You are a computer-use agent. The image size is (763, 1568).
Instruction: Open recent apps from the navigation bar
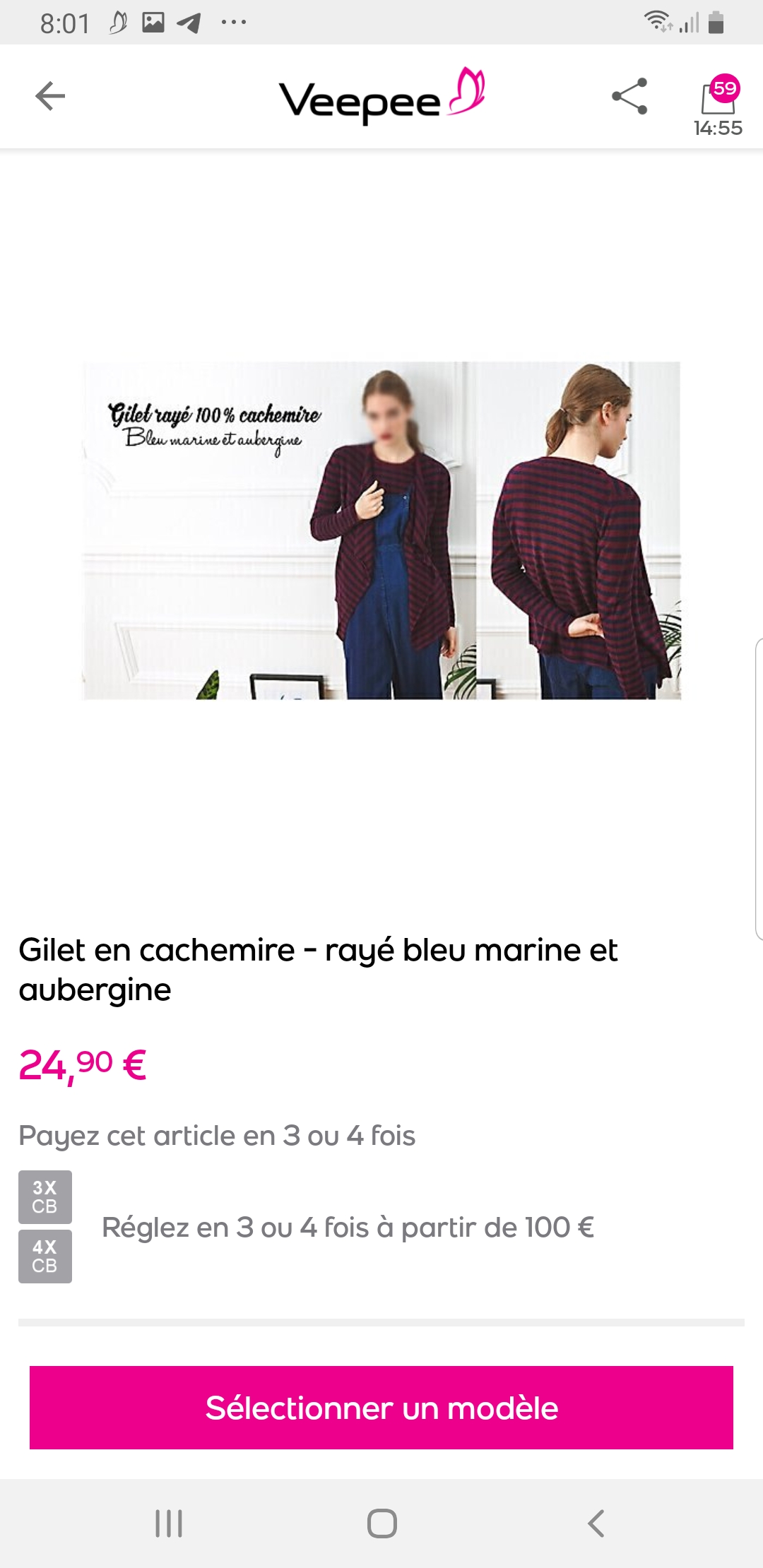click(x=169, y=1524)
